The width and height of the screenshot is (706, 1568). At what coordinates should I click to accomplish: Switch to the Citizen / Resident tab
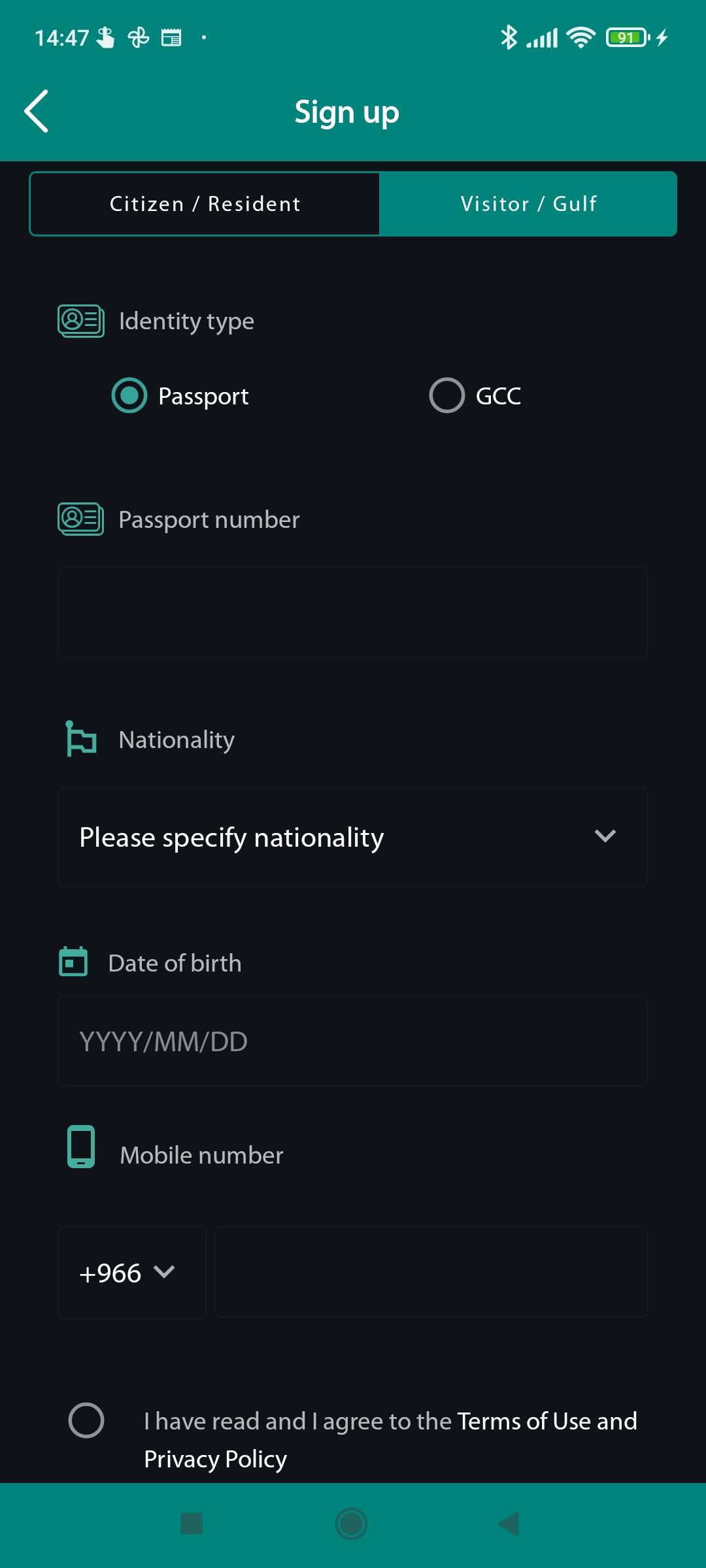pyautogui.click(x=205, y=204)
